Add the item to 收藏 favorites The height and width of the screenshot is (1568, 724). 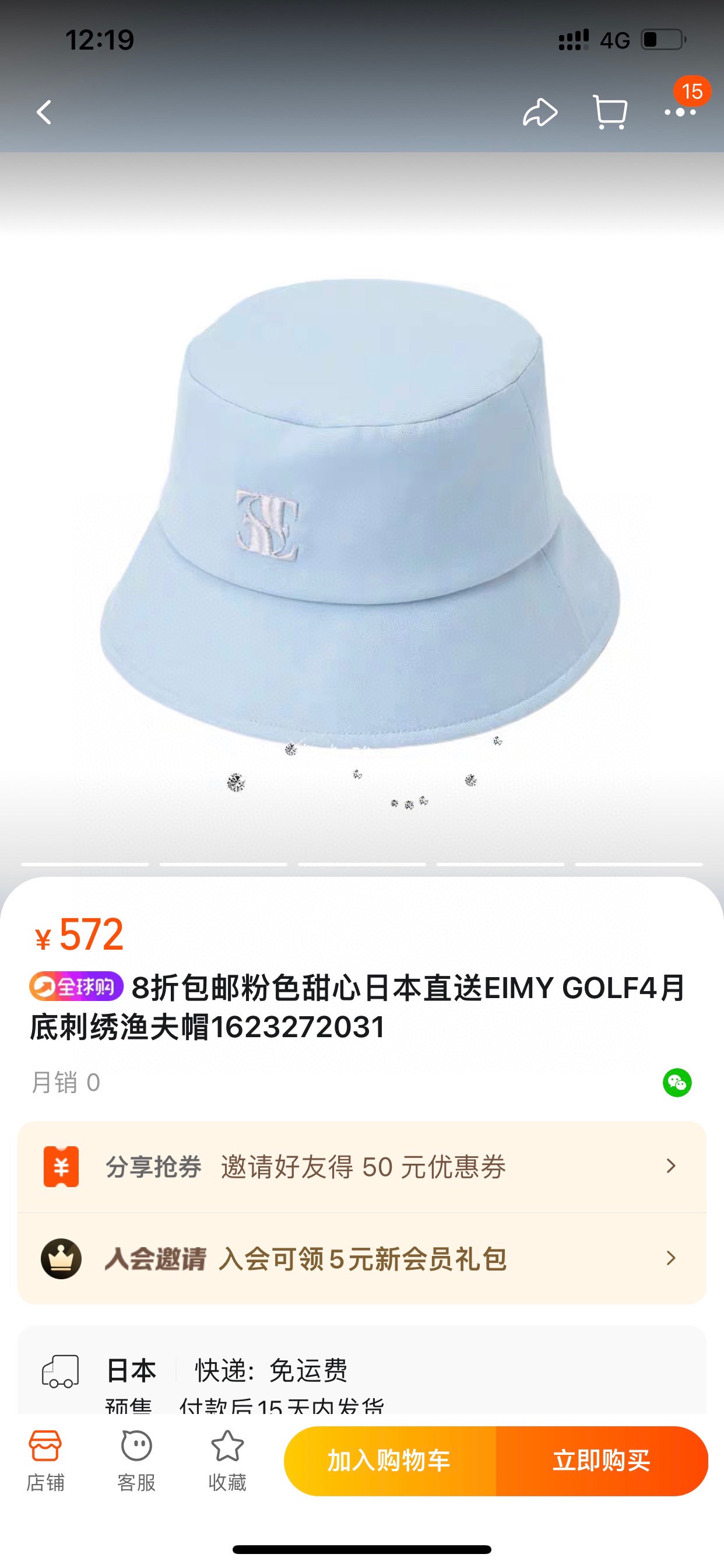227,1461
